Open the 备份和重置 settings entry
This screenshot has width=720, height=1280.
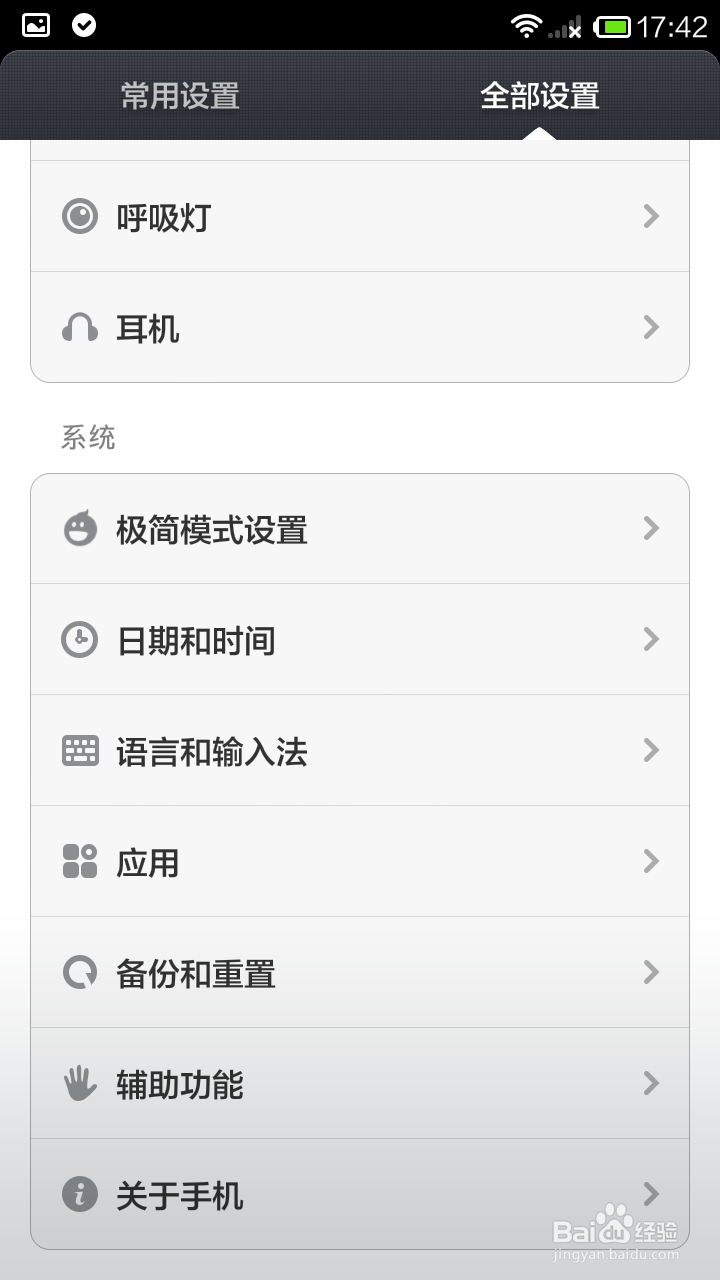[360, 972]
